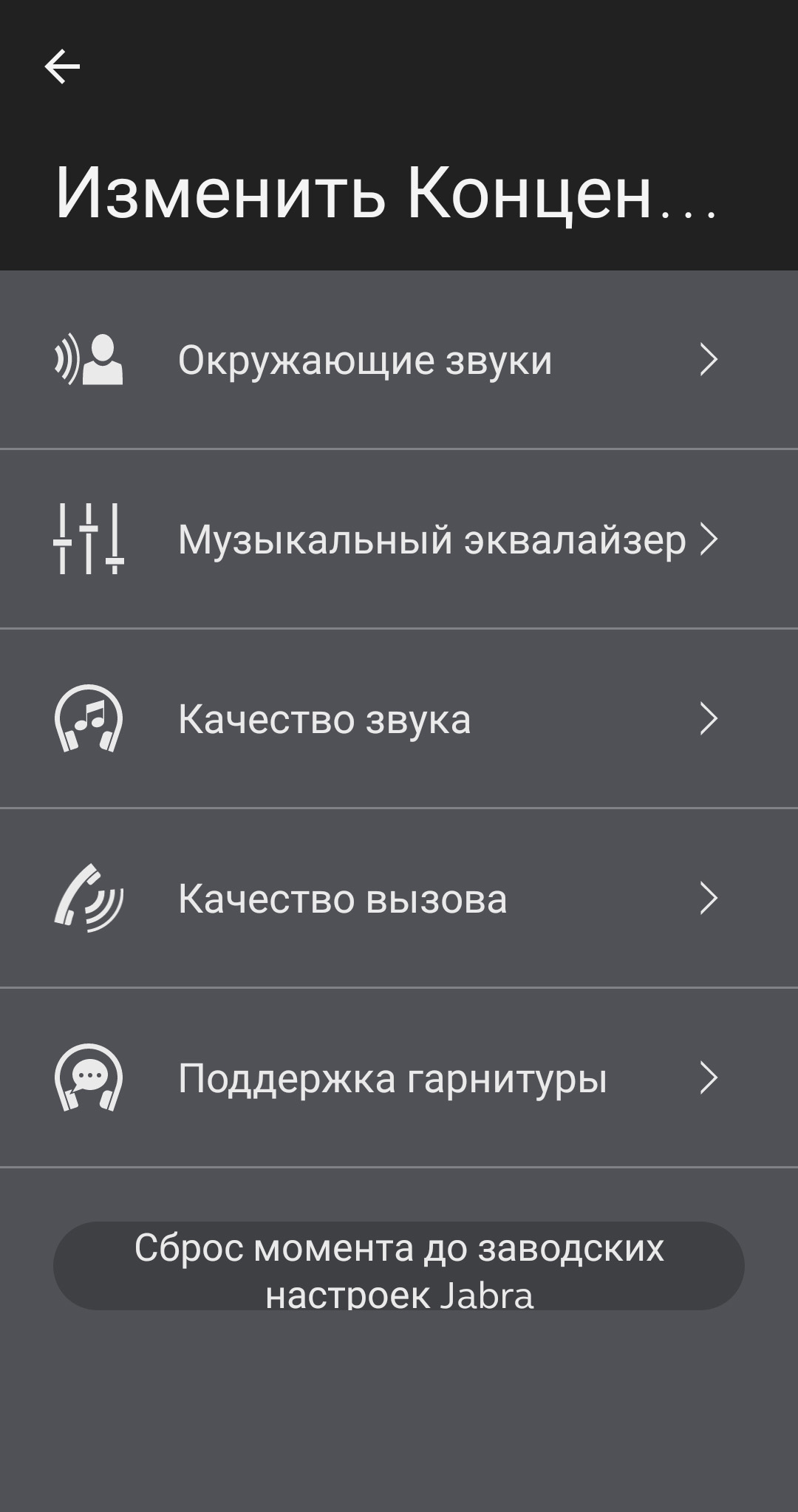Open Качество звука settings
This screenshot has height=1512, width=798.
399,719
